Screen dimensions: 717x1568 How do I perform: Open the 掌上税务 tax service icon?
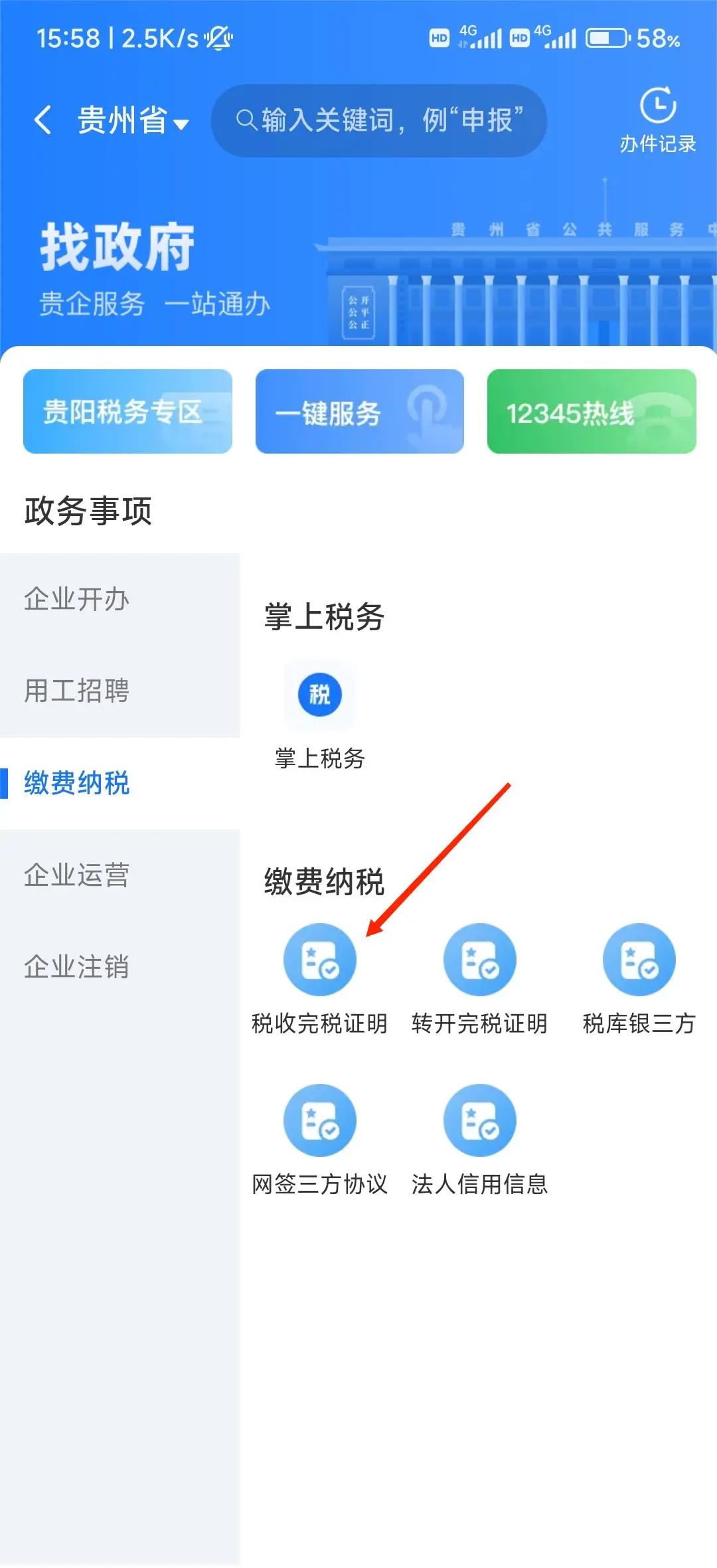(x=319, y=695)
